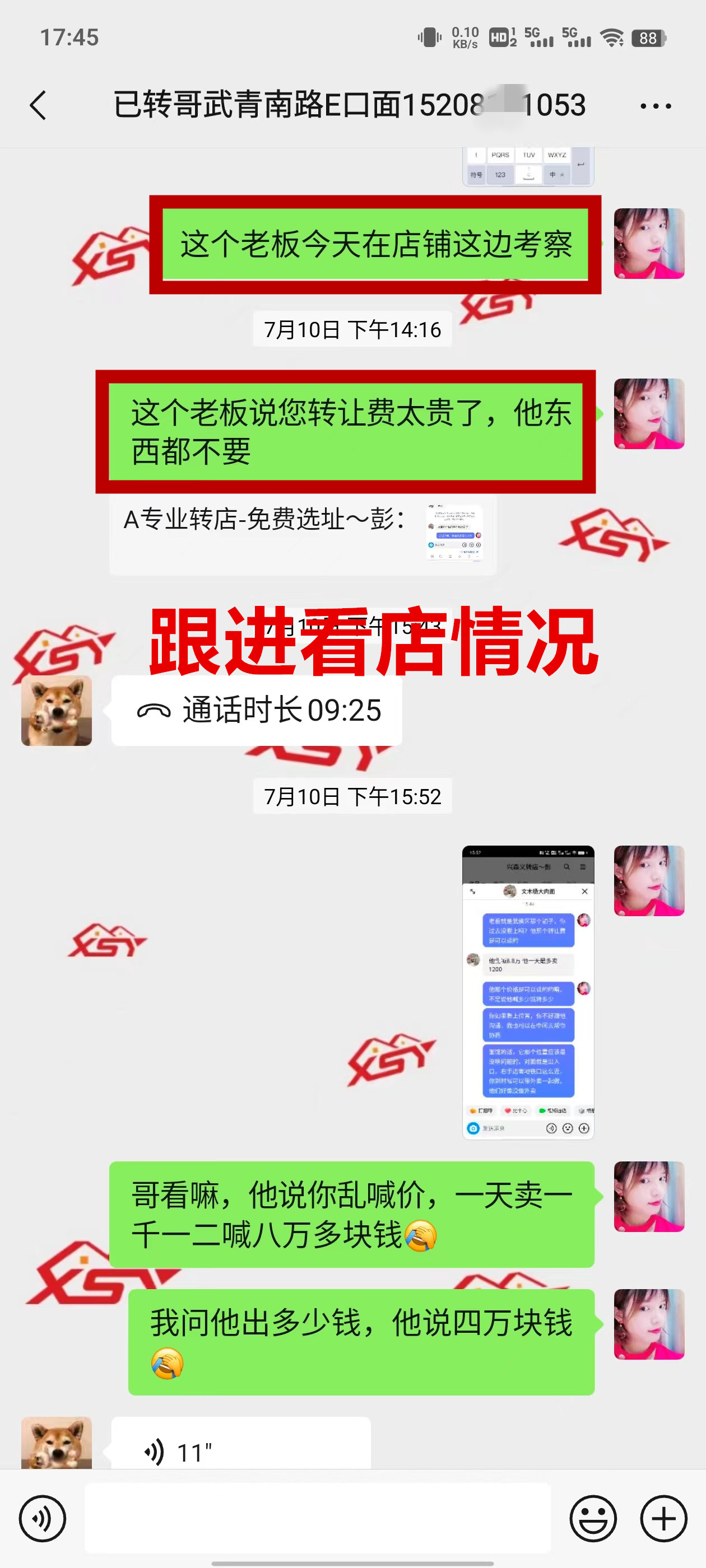706x1568 pixels.
Task: Play the 11-second voice message
Action: click(240, 1452)
